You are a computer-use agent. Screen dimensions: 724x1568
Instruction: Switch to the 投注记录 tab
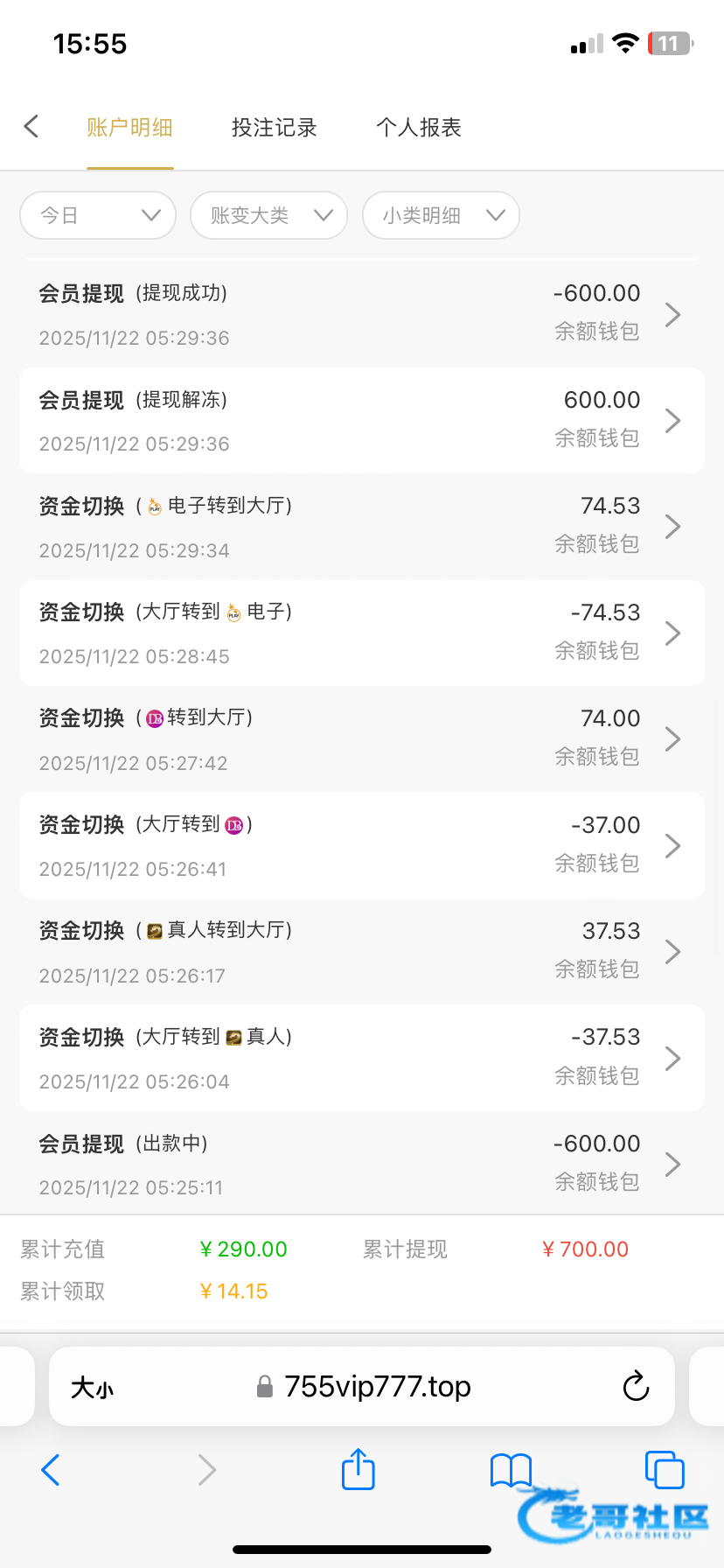click(x=274, y=128)
